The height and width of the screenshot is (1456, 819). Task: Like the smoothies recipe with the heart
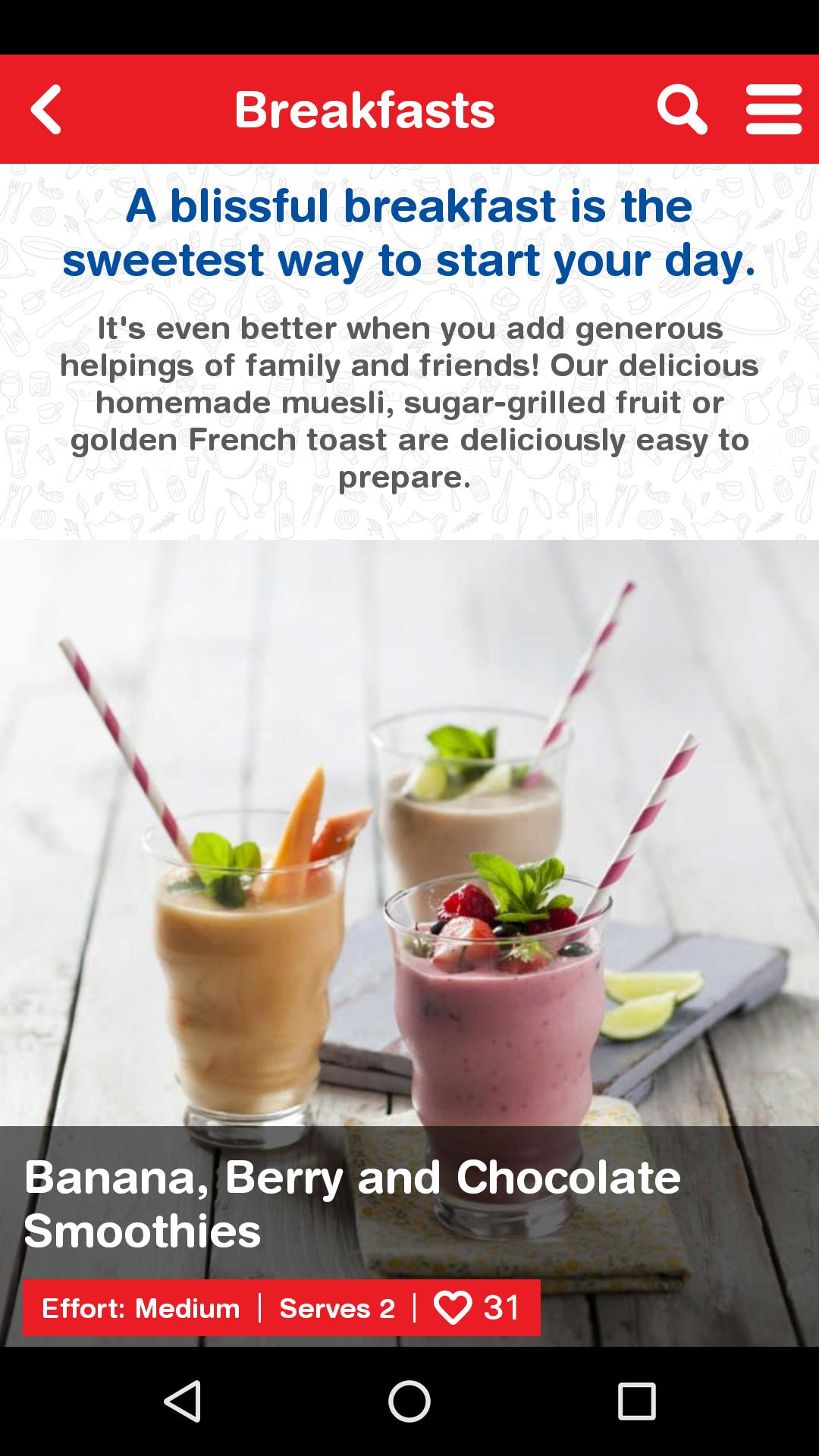click(x=453, y=1307)
